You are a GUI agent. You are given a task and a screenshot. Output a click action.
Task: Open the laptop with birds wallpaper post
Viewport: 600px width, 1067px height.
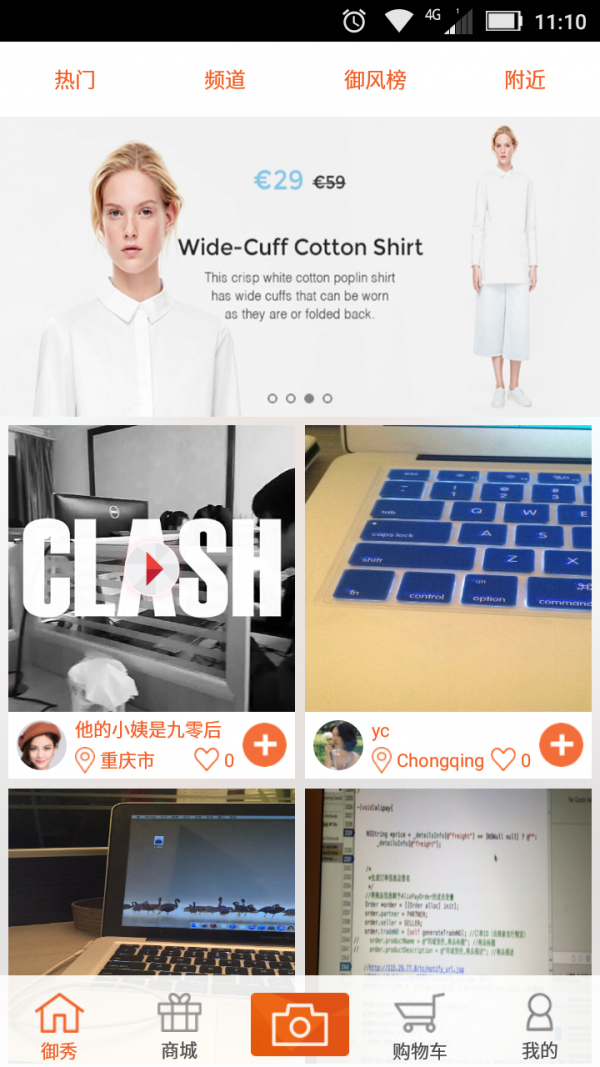pos(152,880)
